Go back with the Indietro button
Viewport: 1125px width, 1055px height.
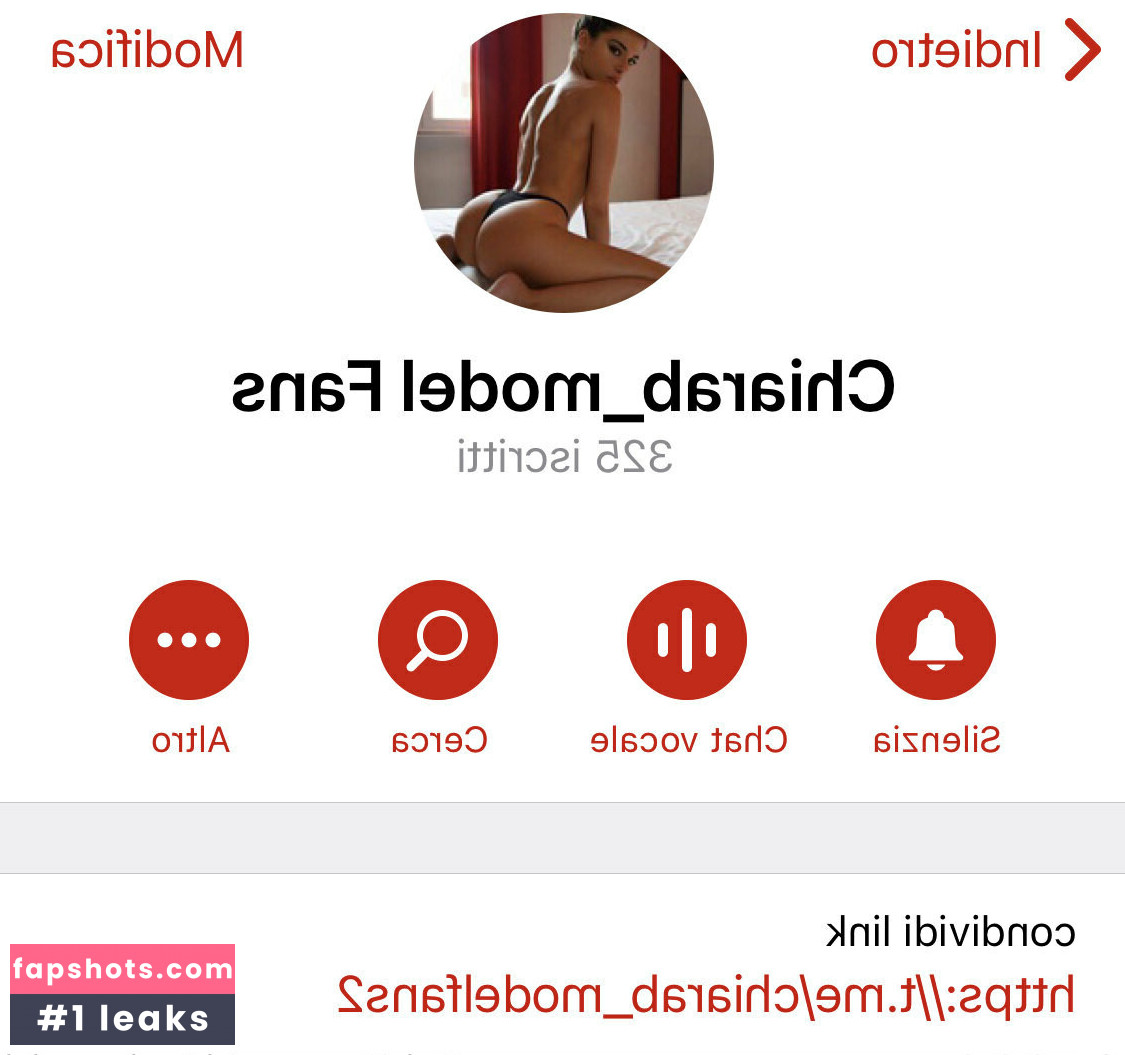pos(985,50)
